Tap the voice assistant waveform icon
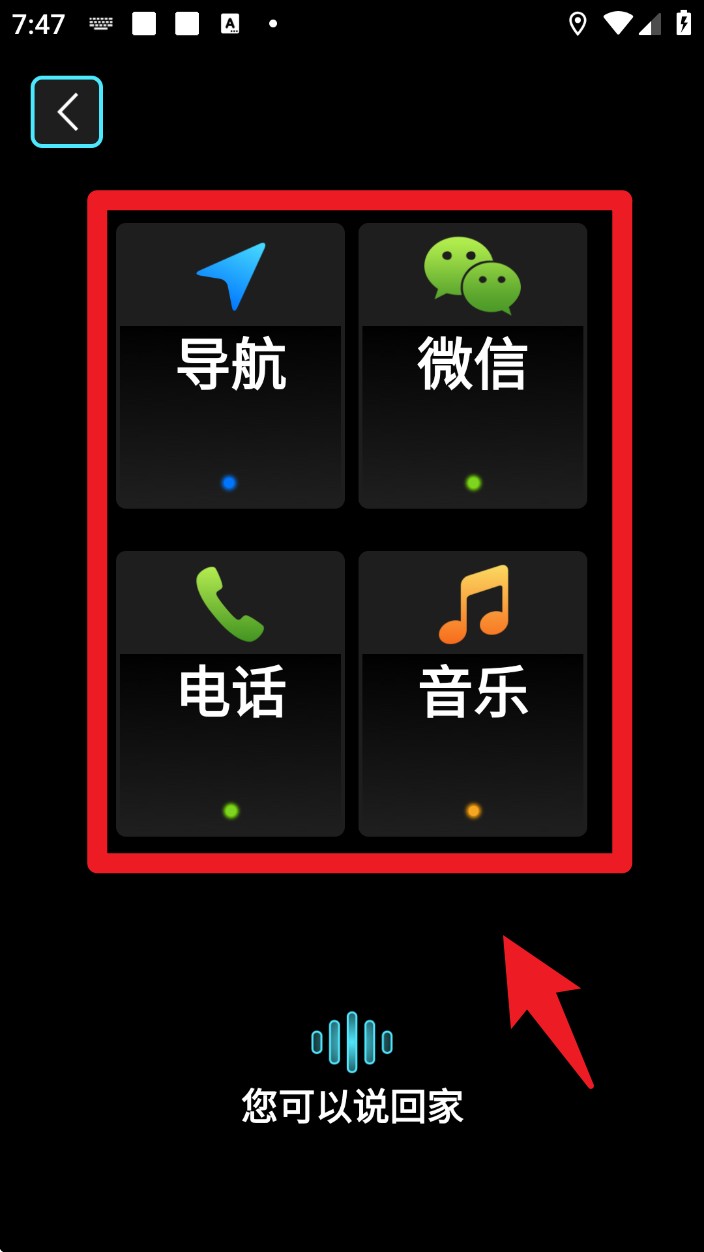The image size is (704, 1252). point(352,1042)
